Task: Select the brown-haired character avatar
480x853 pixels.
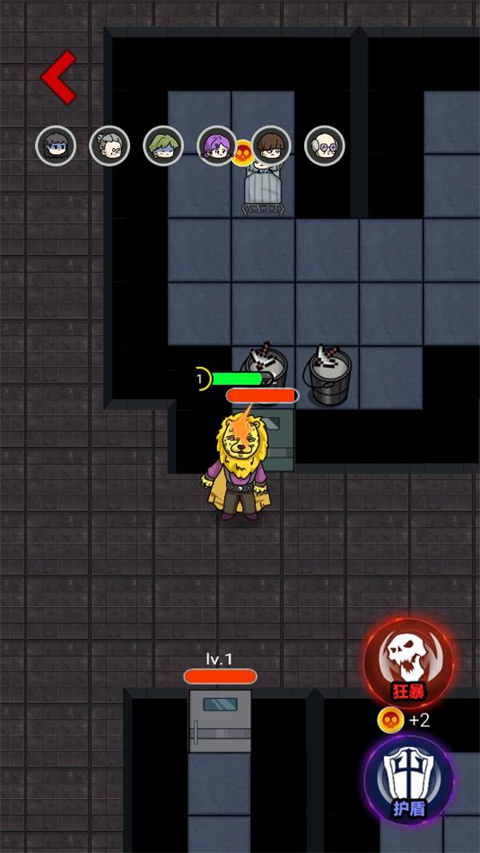Action: click(271, 146)
